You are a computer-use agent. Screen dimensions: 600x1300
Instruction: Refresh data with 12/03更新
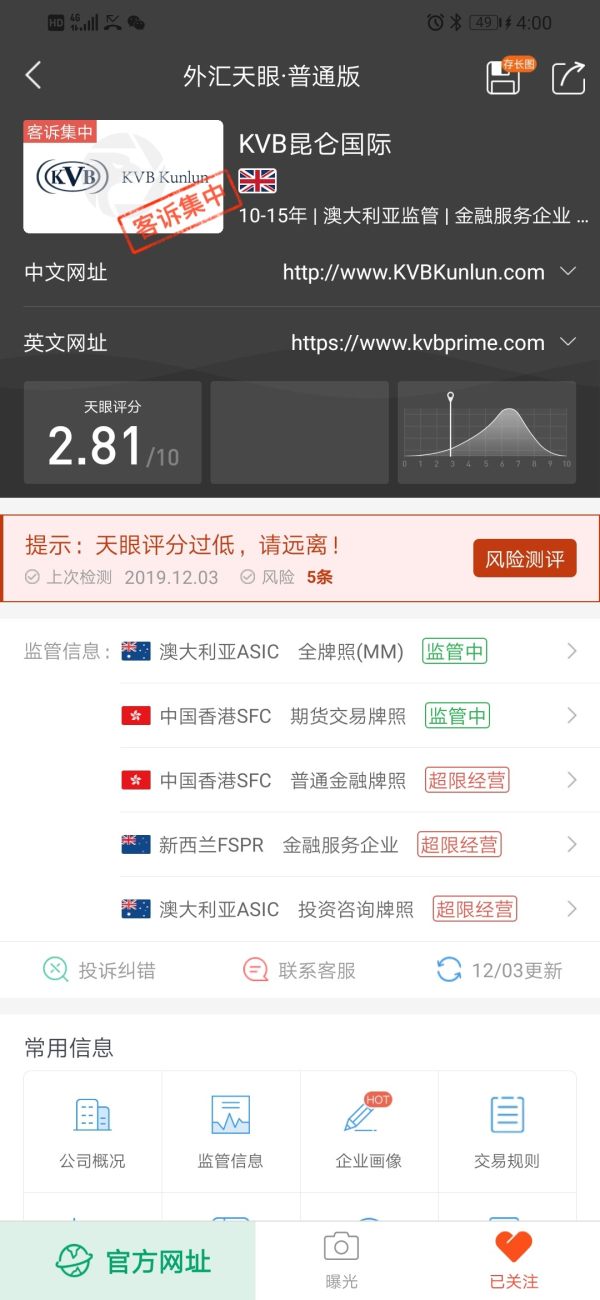(x=499, y=970)
